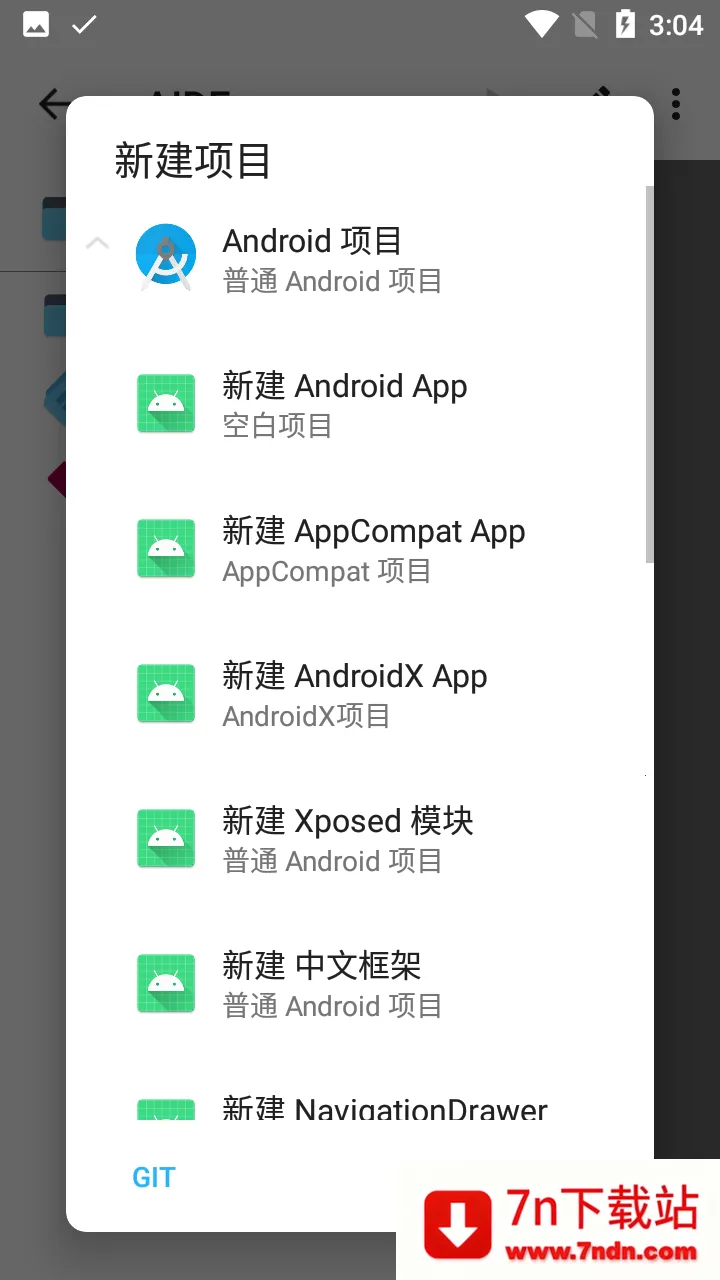Pick the 新建 AndroidX App template
Image resolution: width=720 pixels, height=1280 pixels.
click(x=354, y=694)
